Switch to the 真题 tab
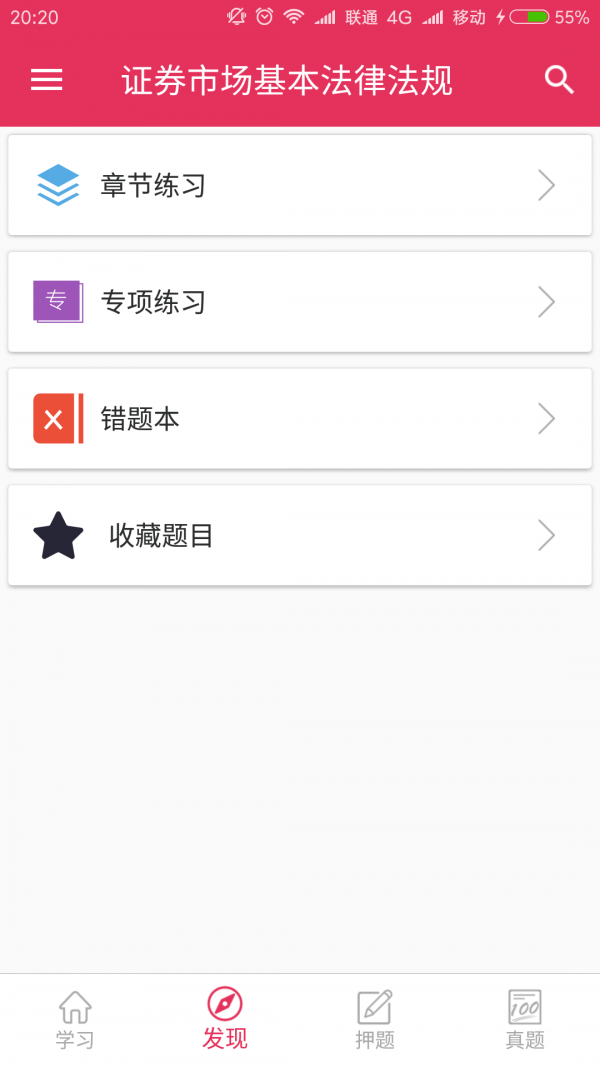 525,1019
